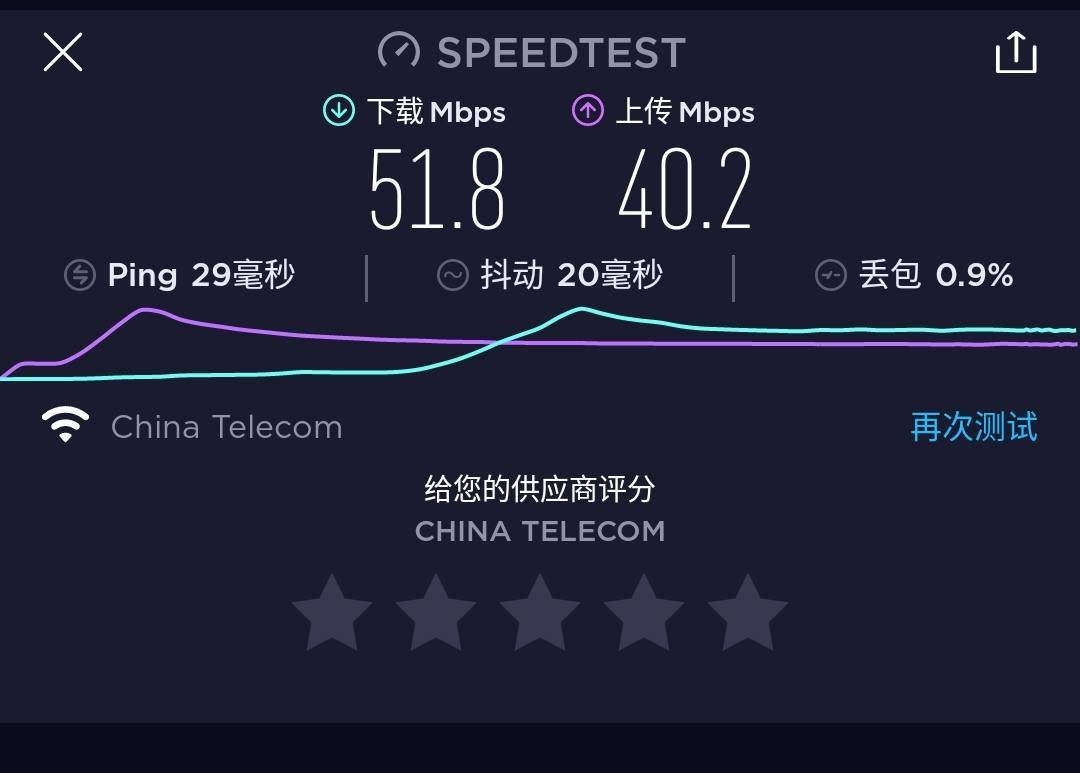This screenshot has width=1080, height=773.
Task: Close the speed test results
Action: [x=63, y=52]
